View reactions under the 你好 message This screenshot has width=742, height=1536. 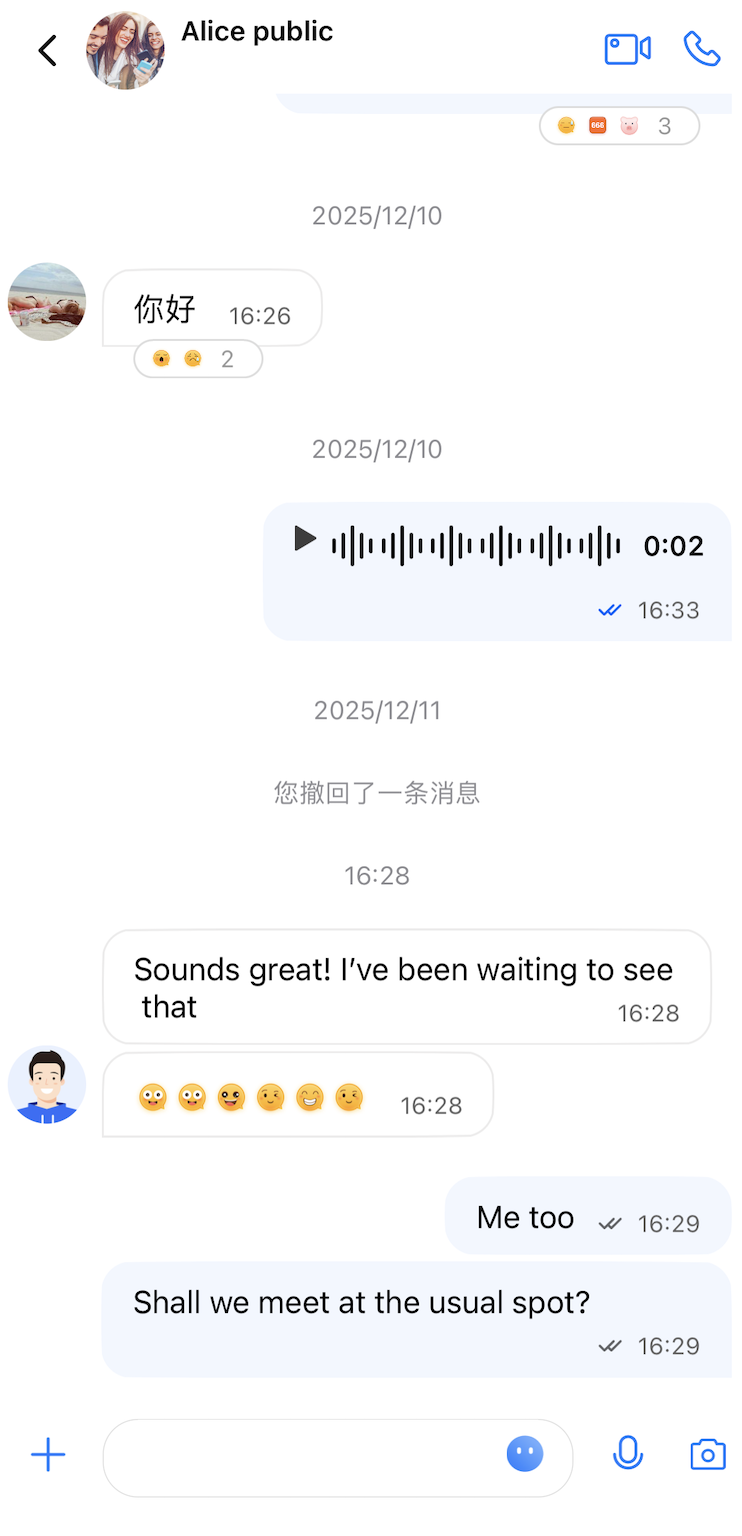pos(198,359)
